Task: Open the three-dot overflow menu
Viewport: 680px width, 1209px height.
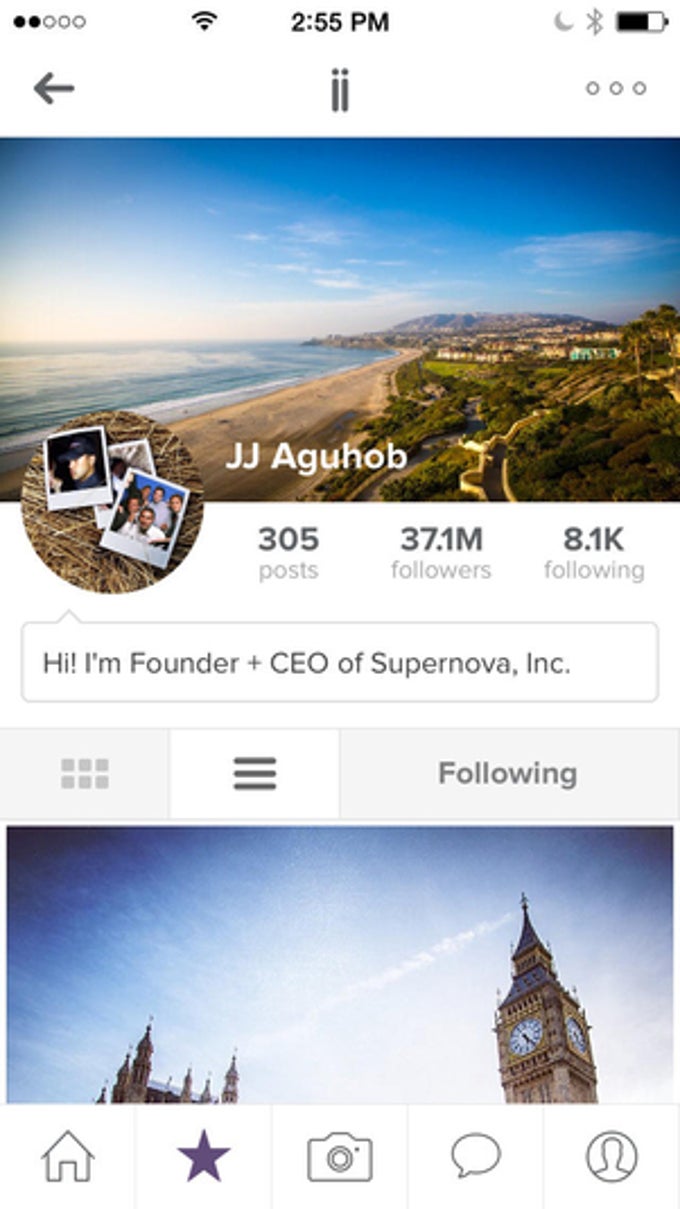Action: pos(615,88)
